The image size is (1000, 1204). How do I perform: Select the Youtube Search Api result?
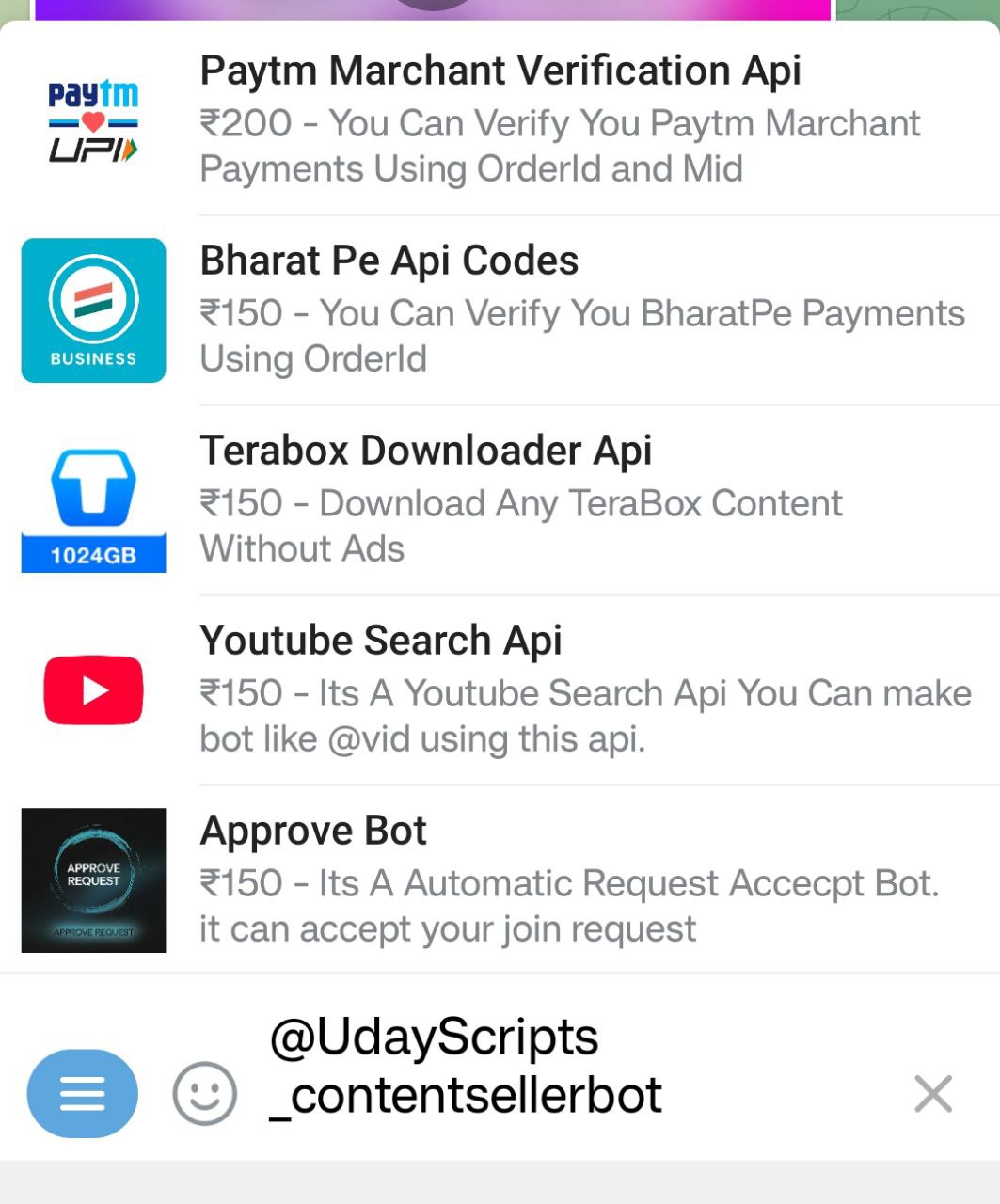500,690
